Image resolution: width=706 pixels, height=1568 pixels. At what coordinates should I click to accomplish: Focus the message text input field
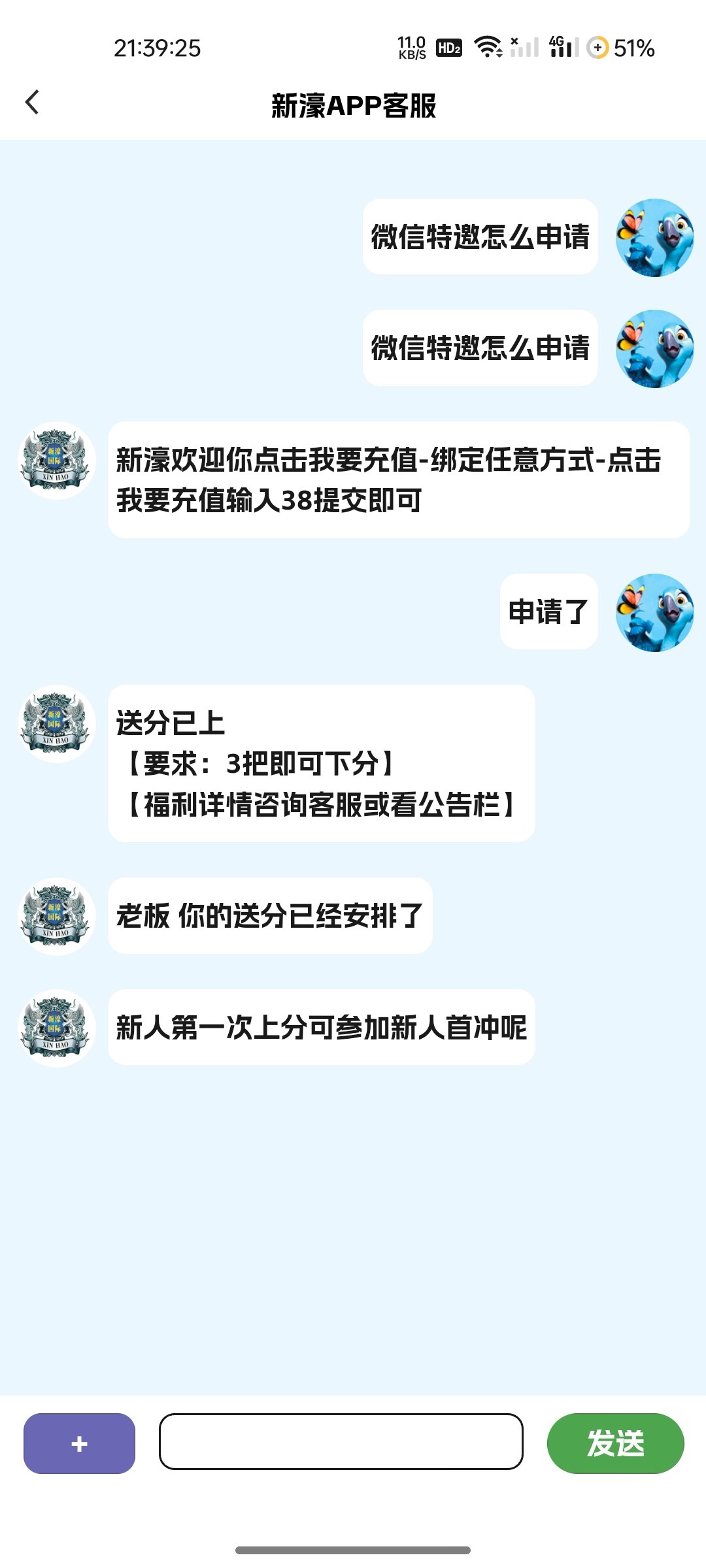[341, 1442]
